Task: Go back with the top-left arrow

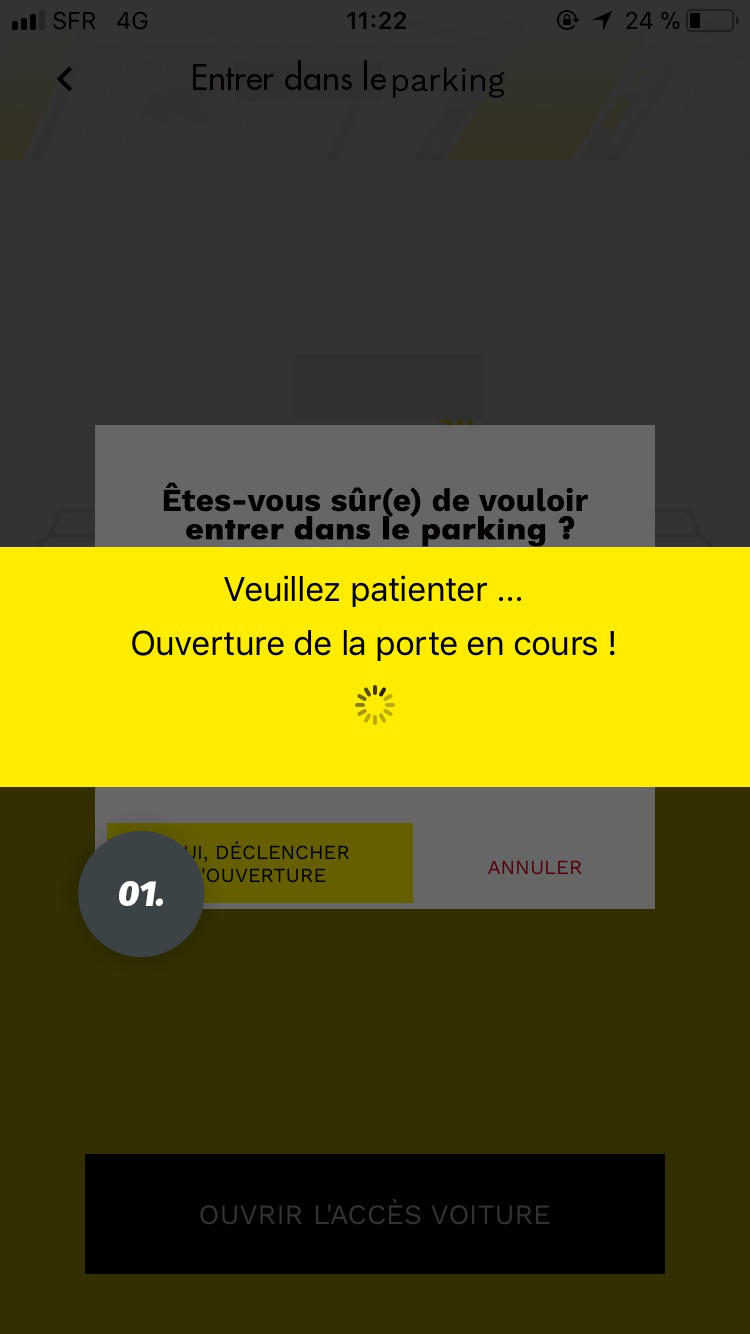Action: (65, 79)
